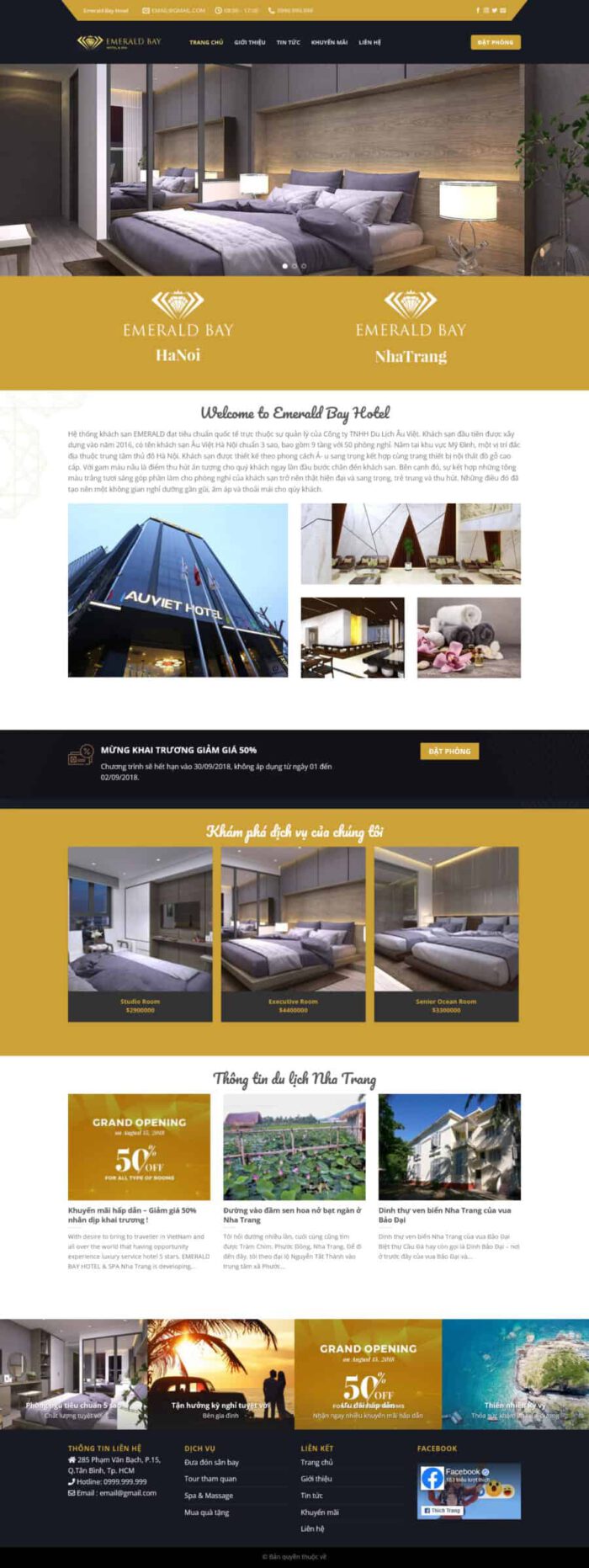Open the Studio Room card
The width and height of the screenshot is (589, 1568).
[140, 934]
